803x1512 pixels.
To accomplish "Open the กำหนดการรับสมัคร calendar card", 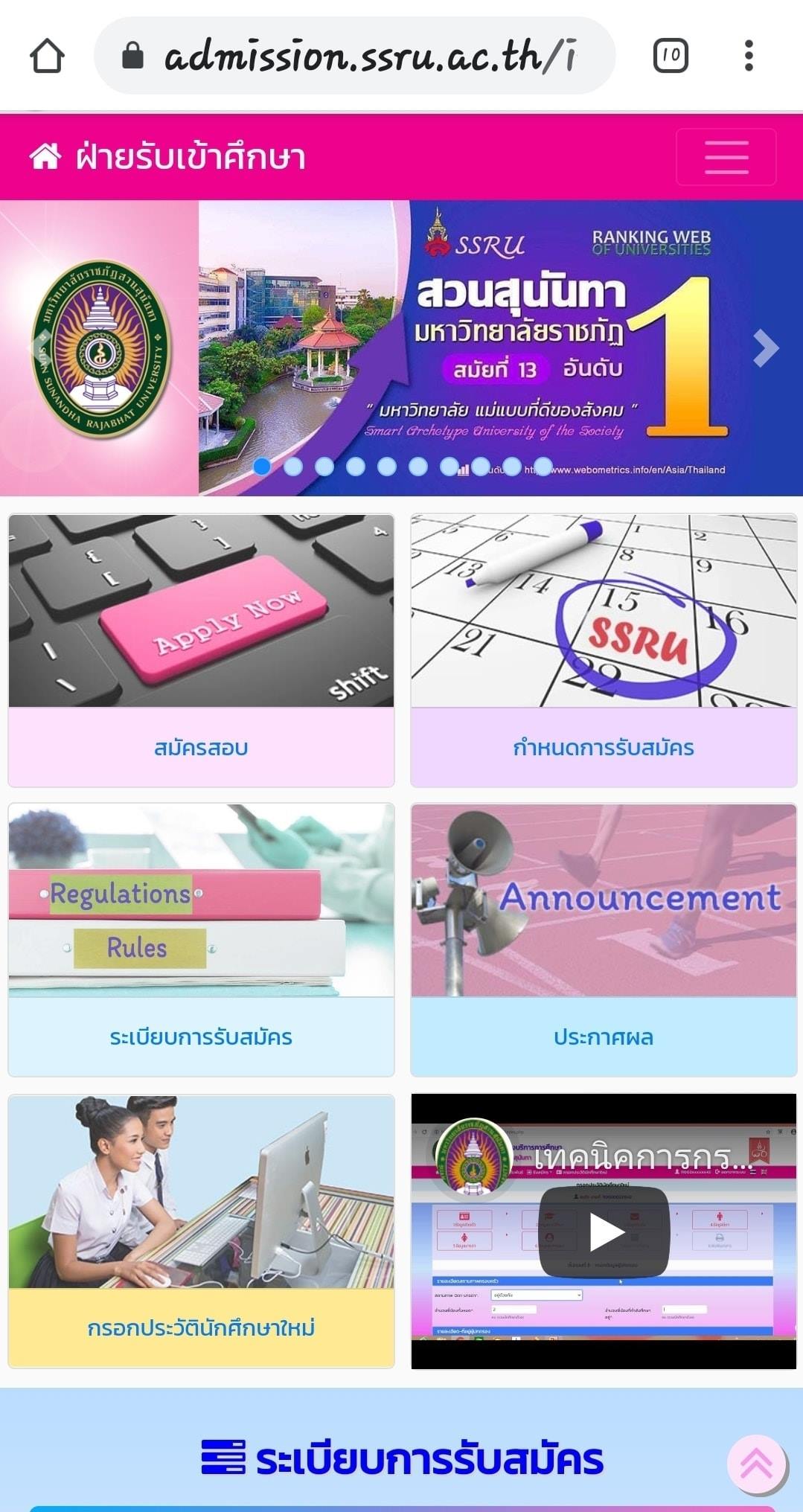I will pos(604,650).
